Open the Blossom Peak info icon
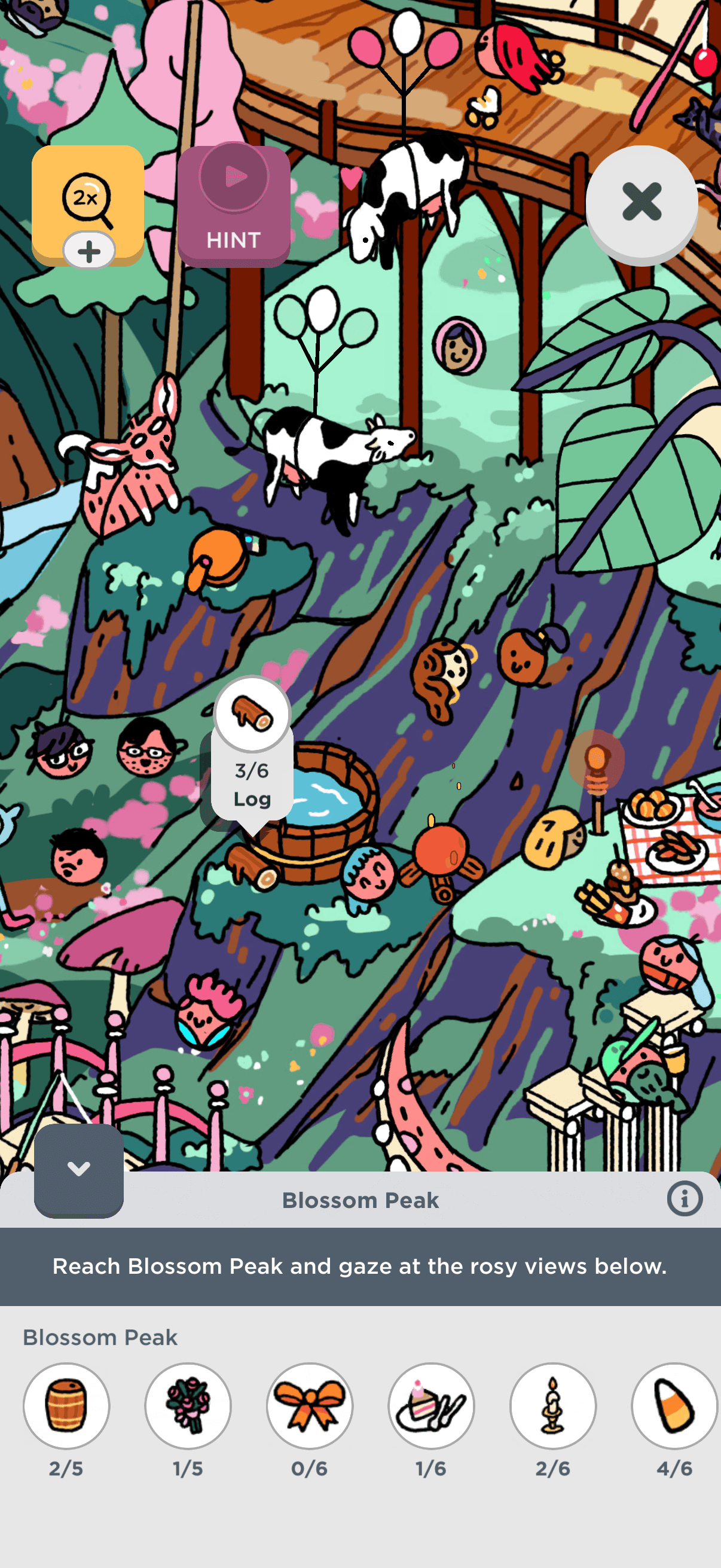Viewport: 721px width, 1568px height. tap(685, 1199)
